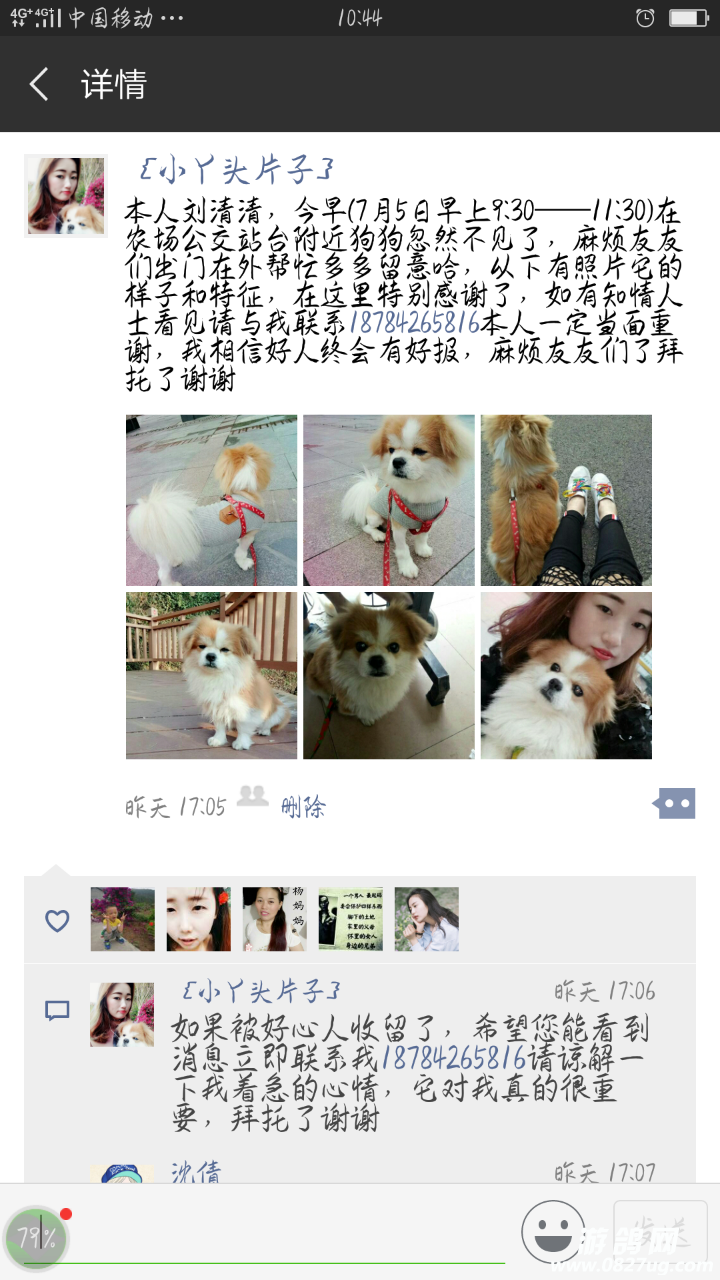Open third photo with dog and sneakers

coord(566,500)
